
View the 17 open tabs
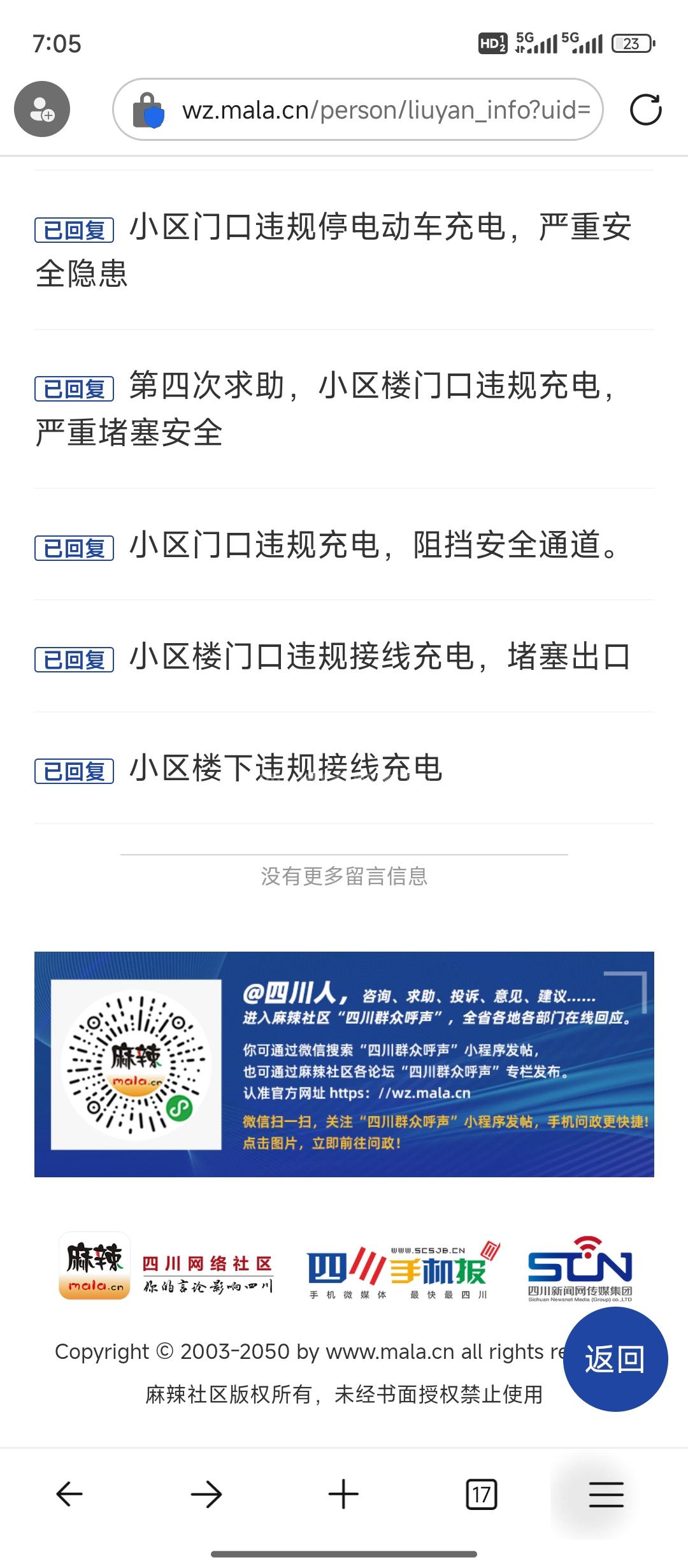coord(481,1494)
